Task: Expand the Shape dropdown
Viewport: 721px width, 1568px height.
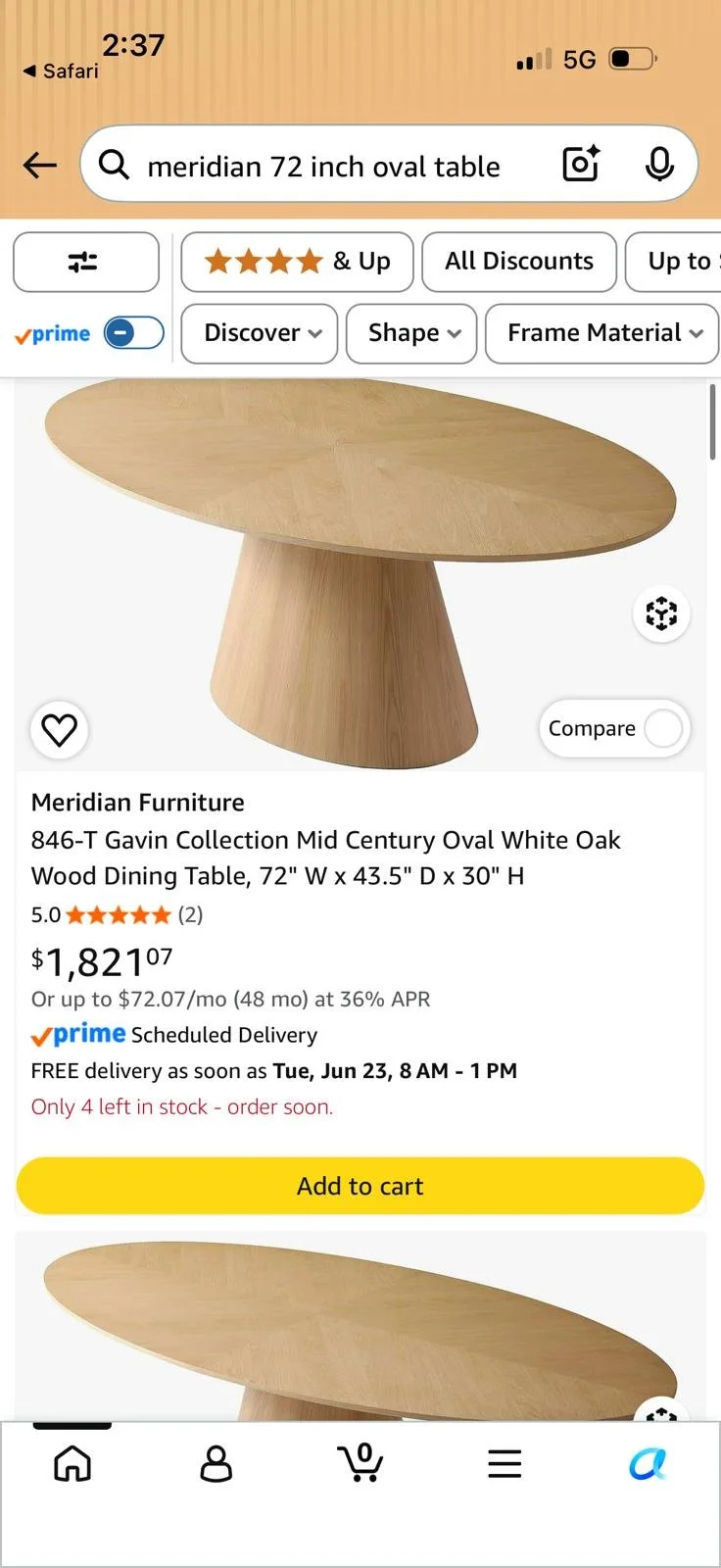Action: tap(411, 333)
